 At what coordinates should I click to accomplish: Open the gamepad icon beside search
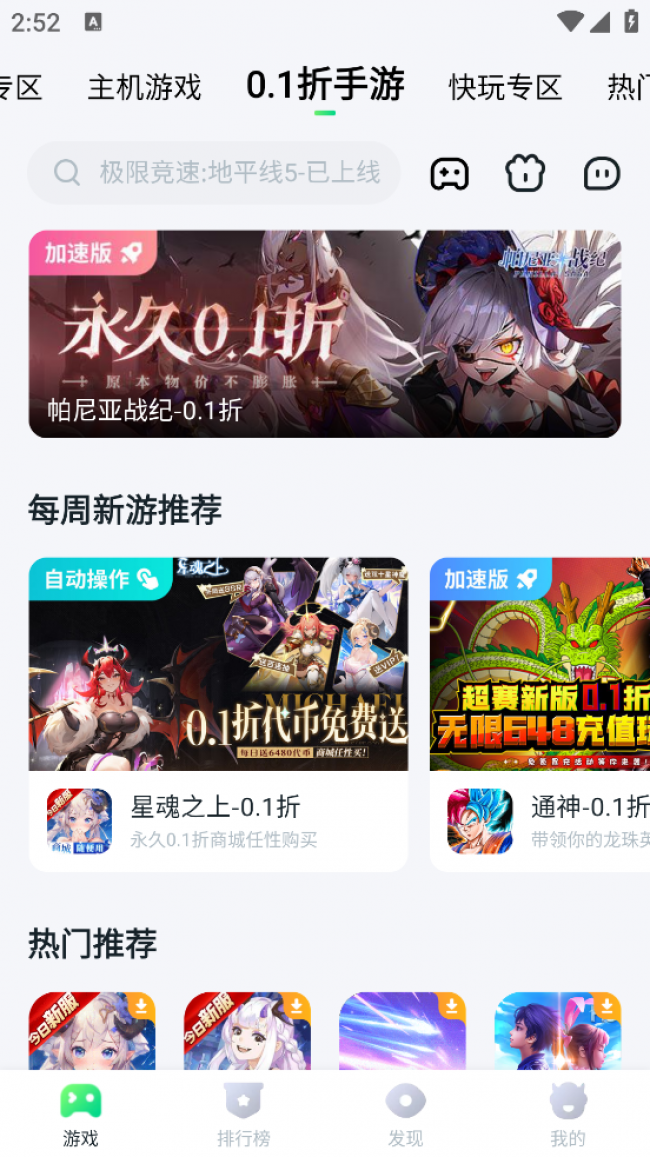click(x=449, y=174)
